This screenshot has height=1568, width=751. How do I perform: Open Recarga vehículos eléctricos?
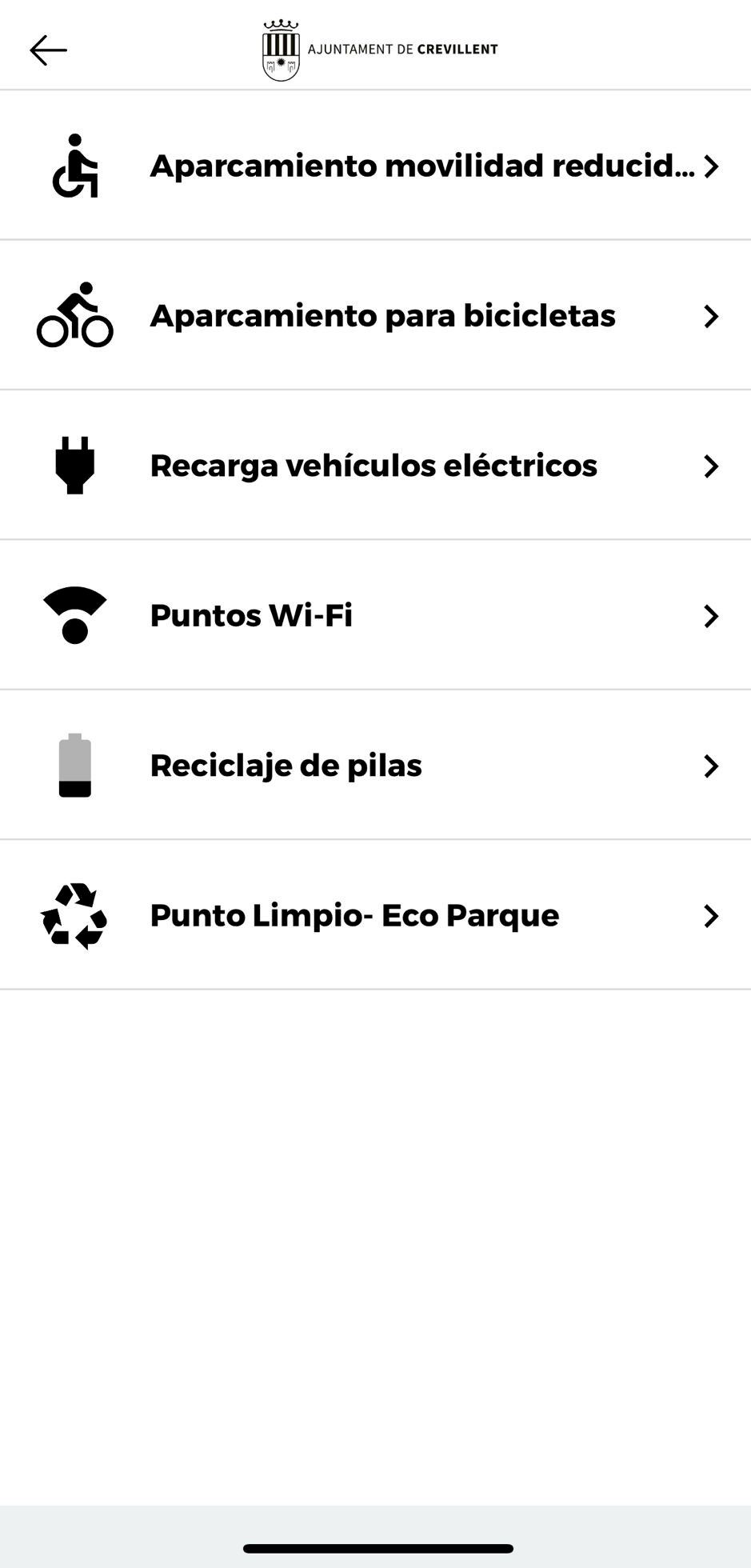(376, 466)
